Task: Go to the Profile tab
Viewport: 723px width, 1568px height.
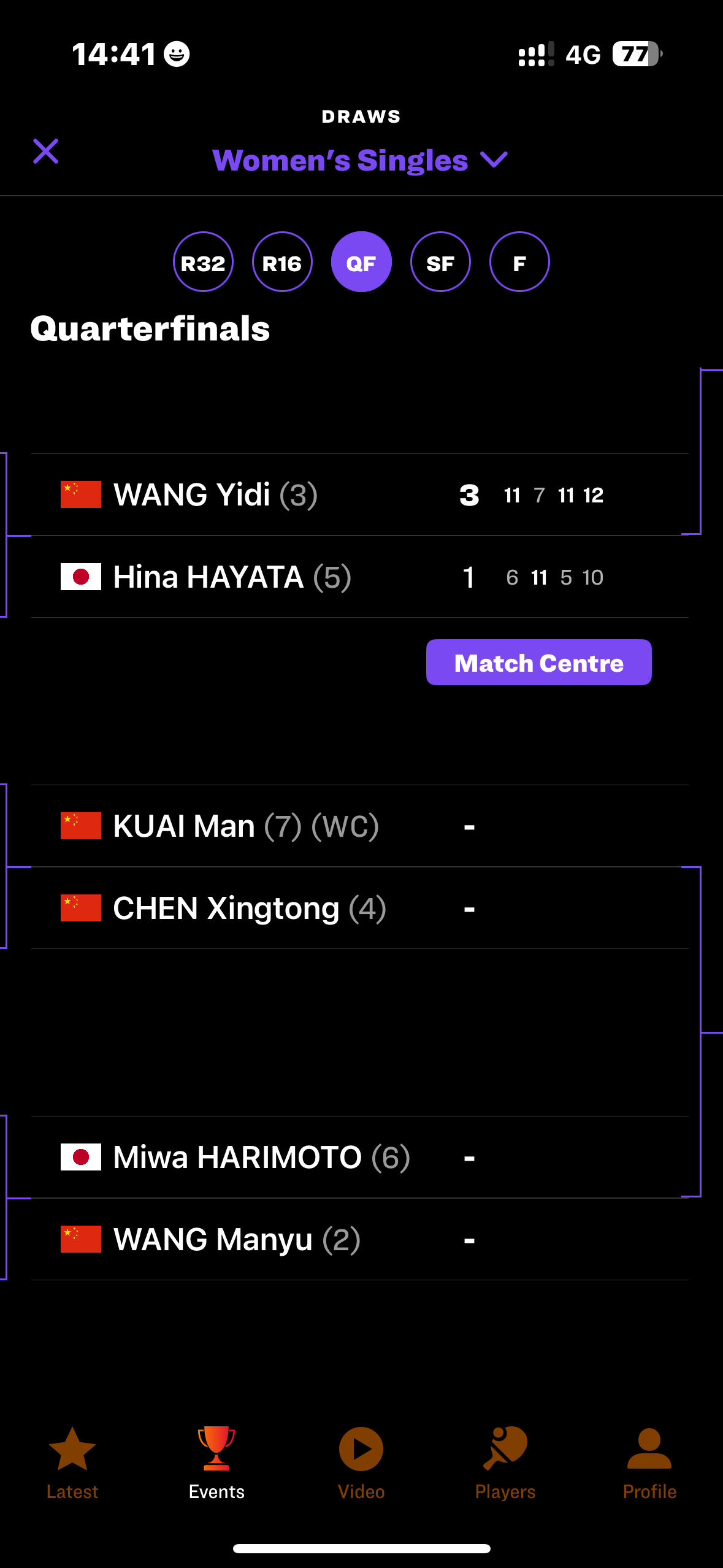Action: point(649,1463)
